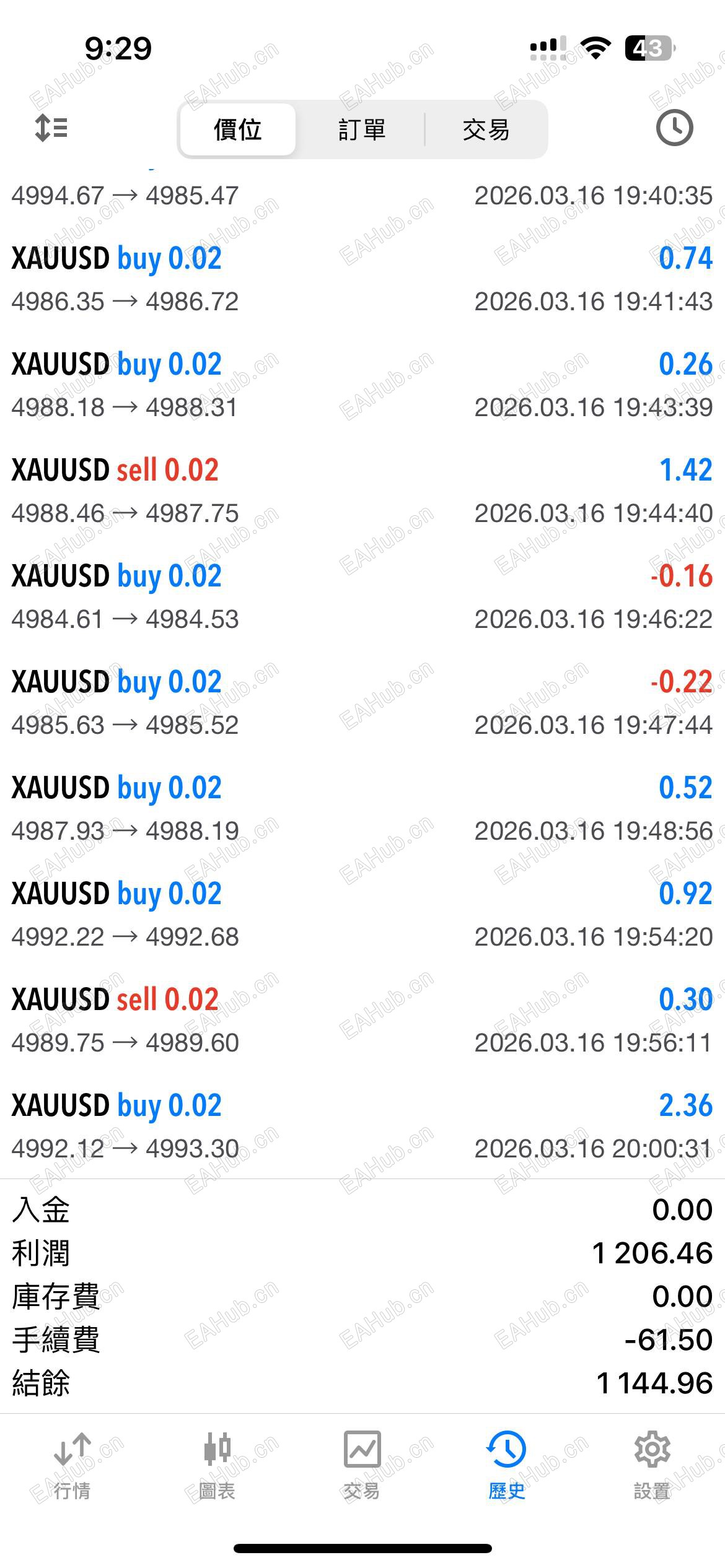This screenshot has height=1568, width=725.
Task: Open the XAUUSD buy trade with 2.36 profit
Action: tap(362, 1127)
